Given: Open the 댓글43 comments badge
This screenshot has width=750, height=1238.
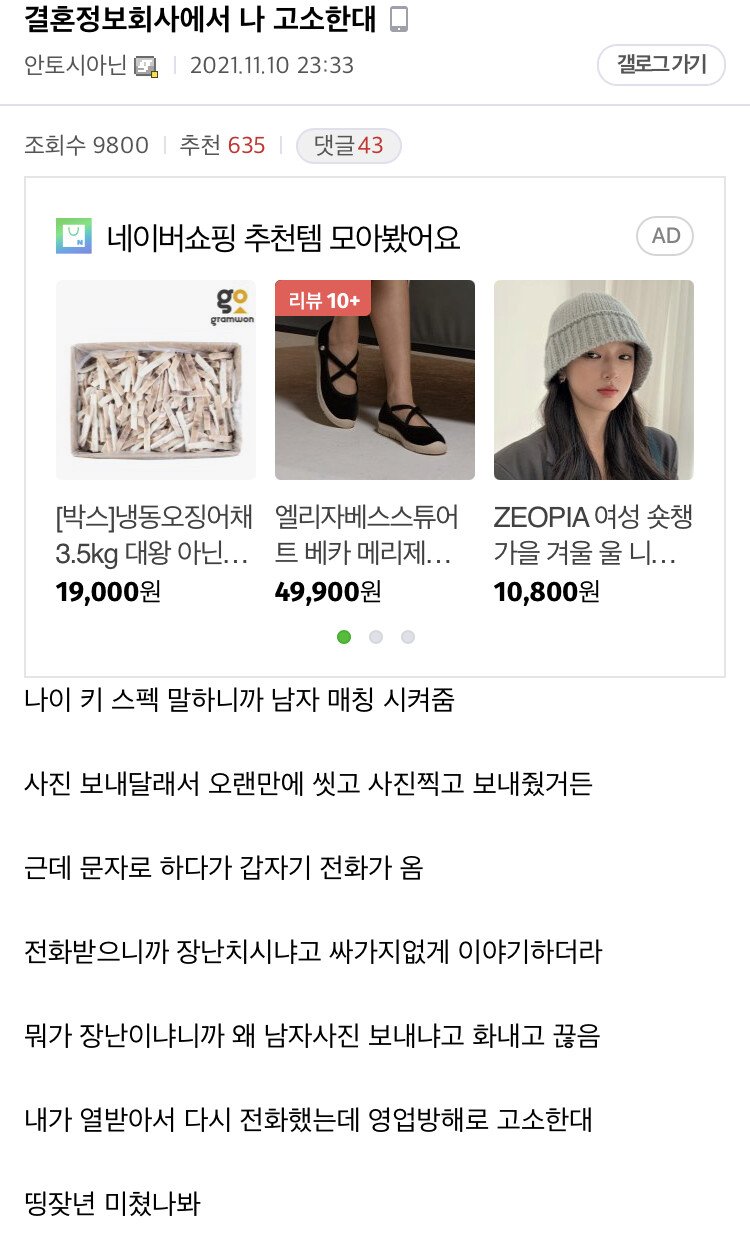Looking at the screenshot, I should (348, 145).
